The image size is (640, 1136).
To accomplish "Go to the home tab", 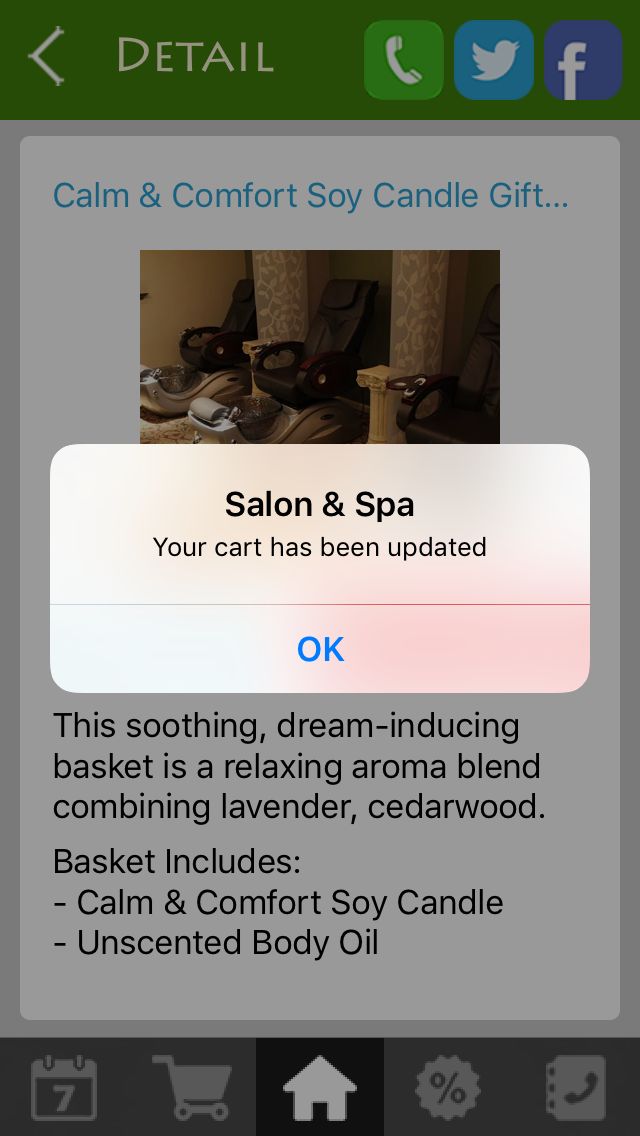I will coord(320,1087).
